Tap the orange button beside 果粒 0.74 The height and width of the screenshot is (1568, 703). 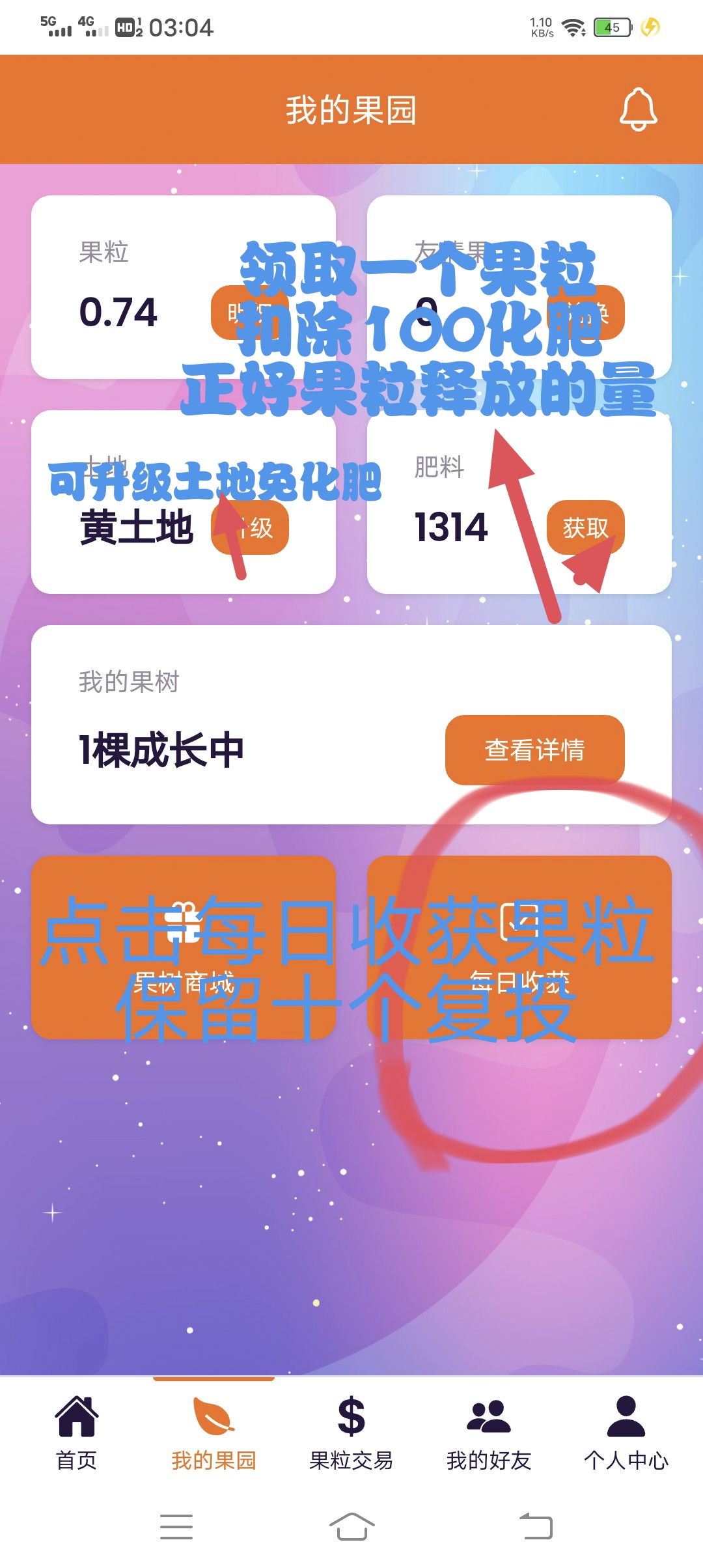pos(250,313)
